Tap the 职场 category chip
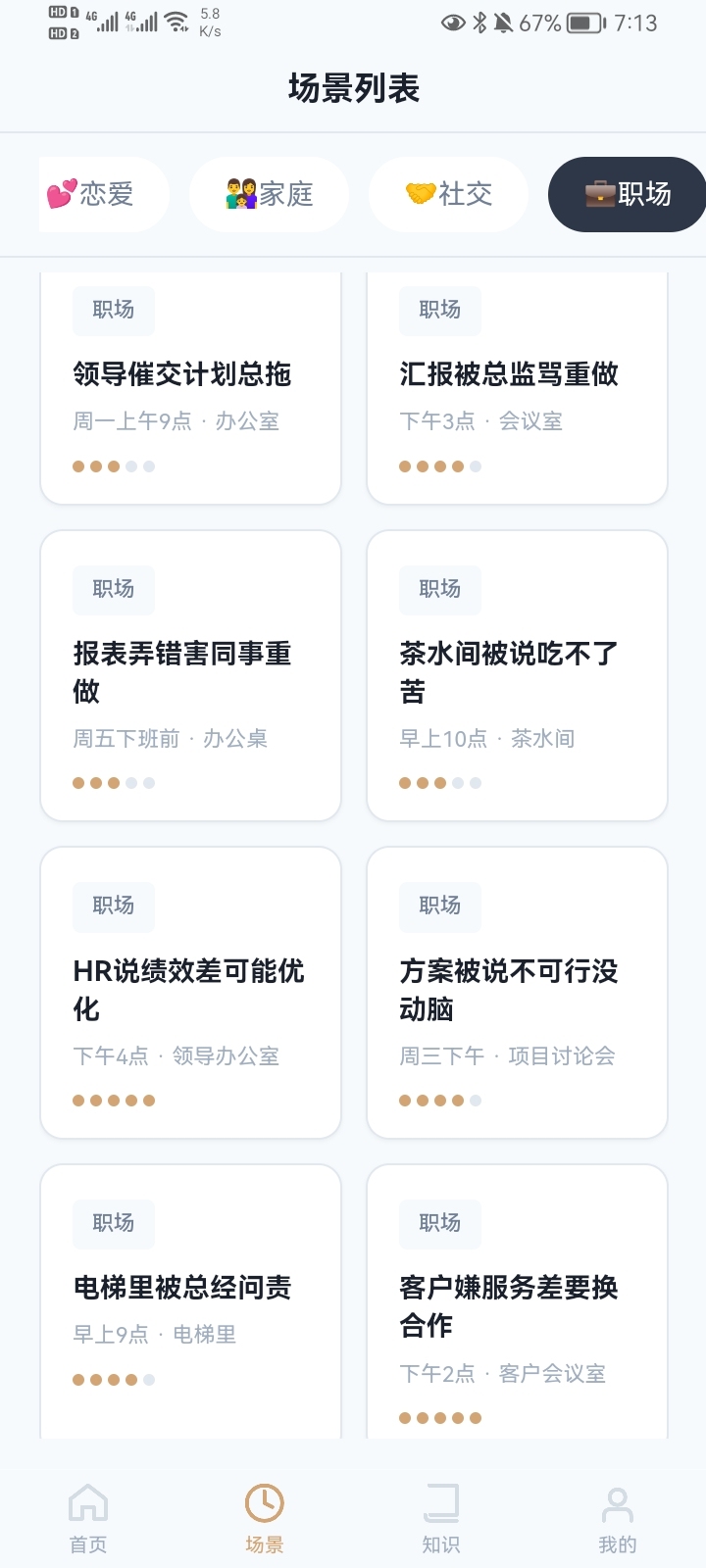This screenshot has height=1568, width=706. point(627,194)
